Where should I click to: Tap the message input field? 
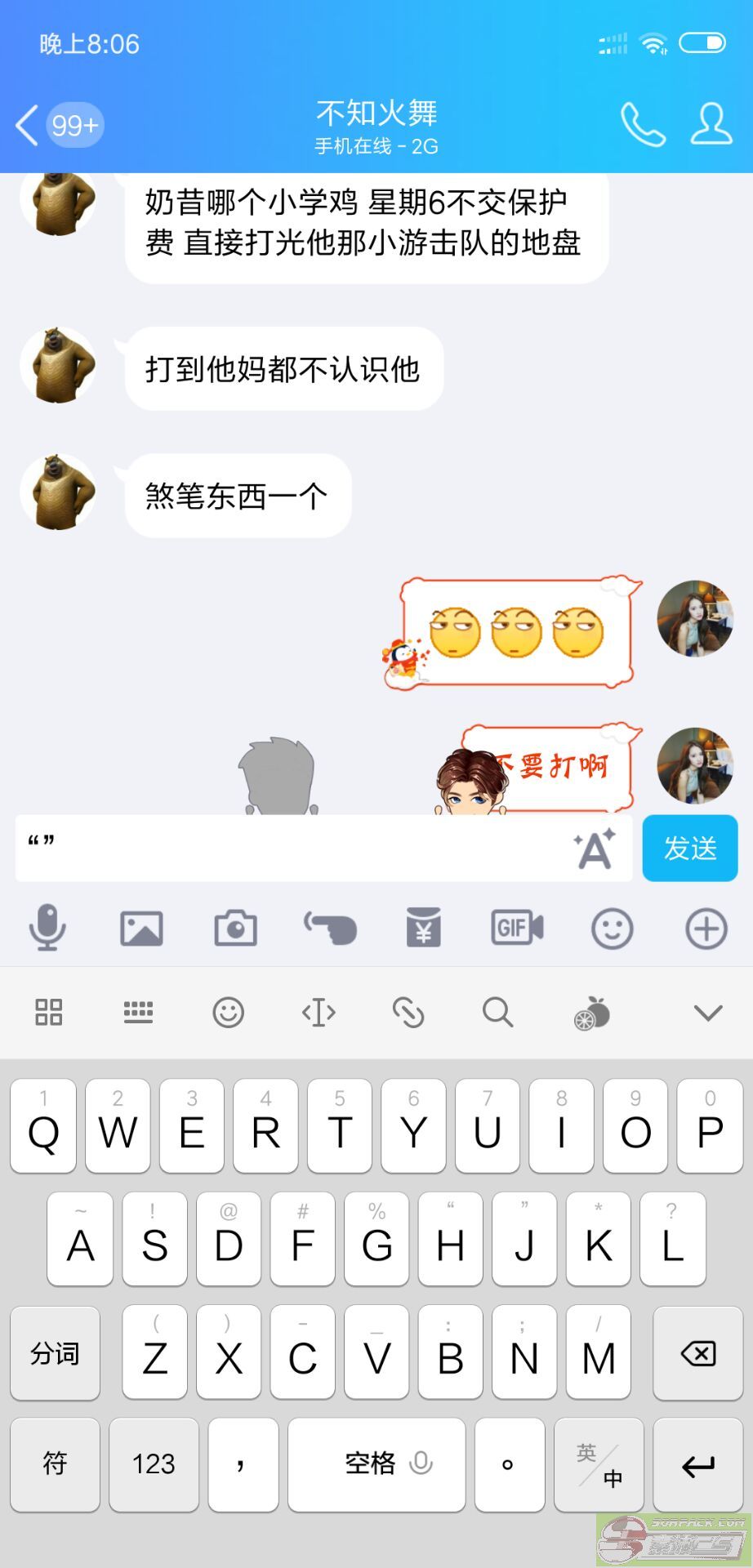click(294, 849)
